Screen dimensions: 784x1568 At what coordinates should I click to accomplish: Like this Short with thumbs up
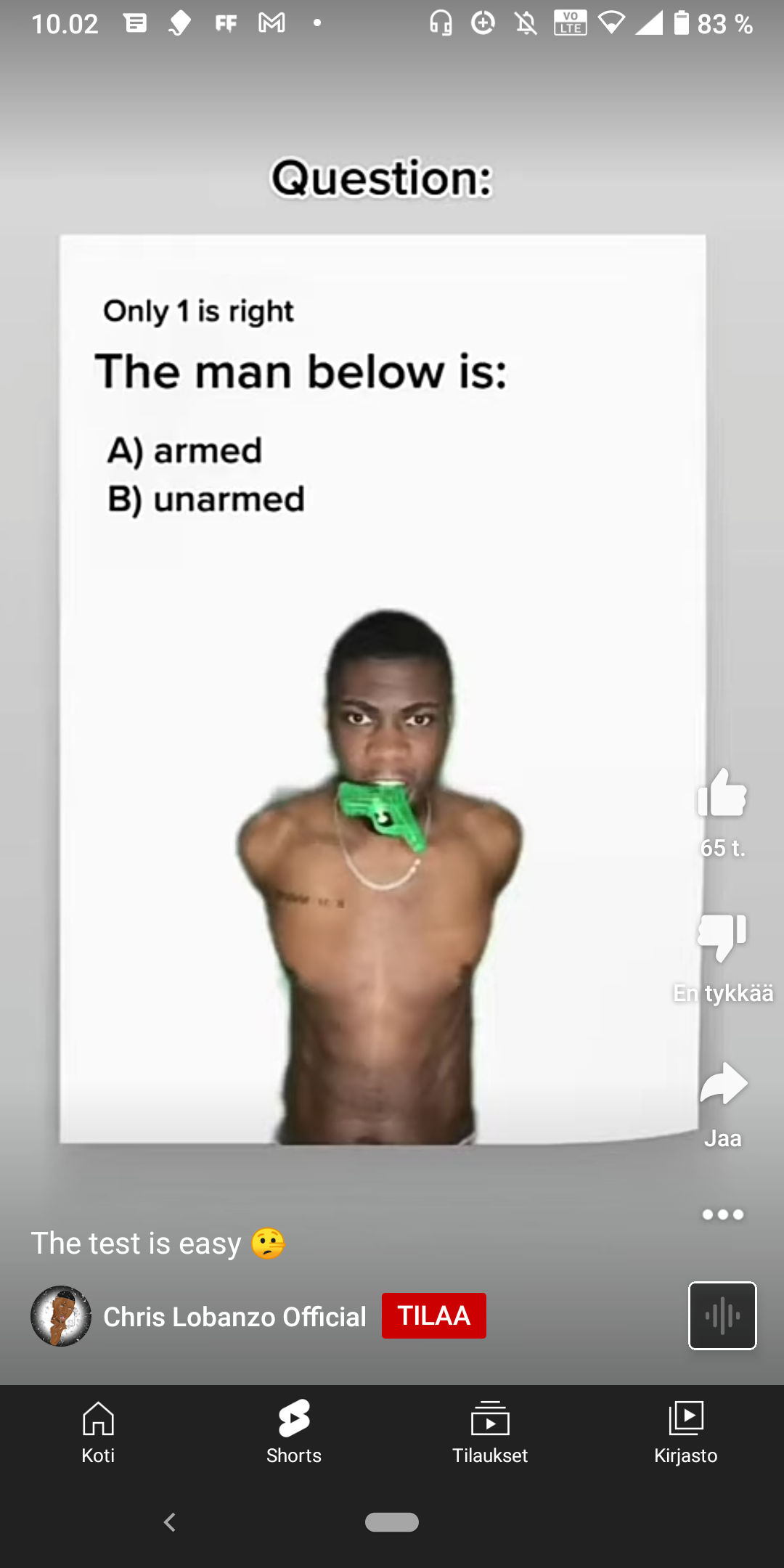point(722,793)
